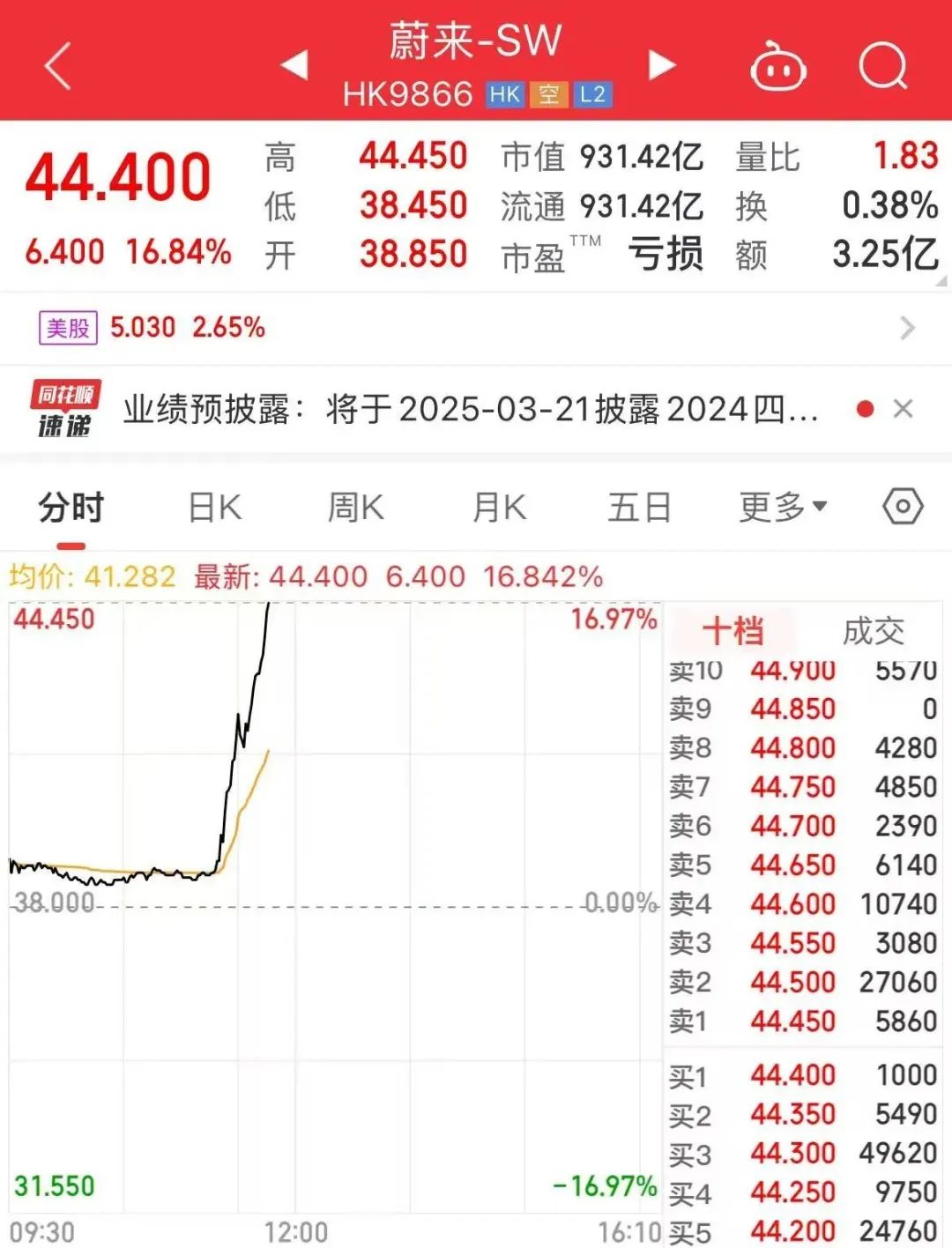952x1248 pixels.
Task: Switch to the 日K chart
Action: tap(215, 508)
